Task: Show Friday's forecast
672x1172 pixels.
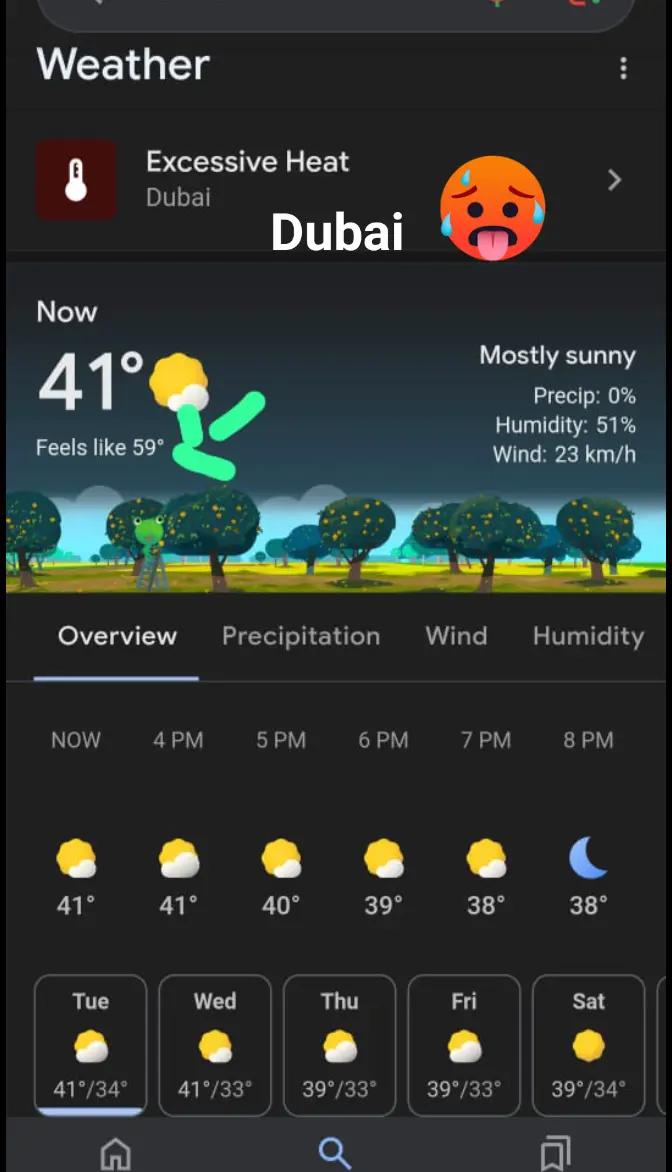Action: point(464,1044)
